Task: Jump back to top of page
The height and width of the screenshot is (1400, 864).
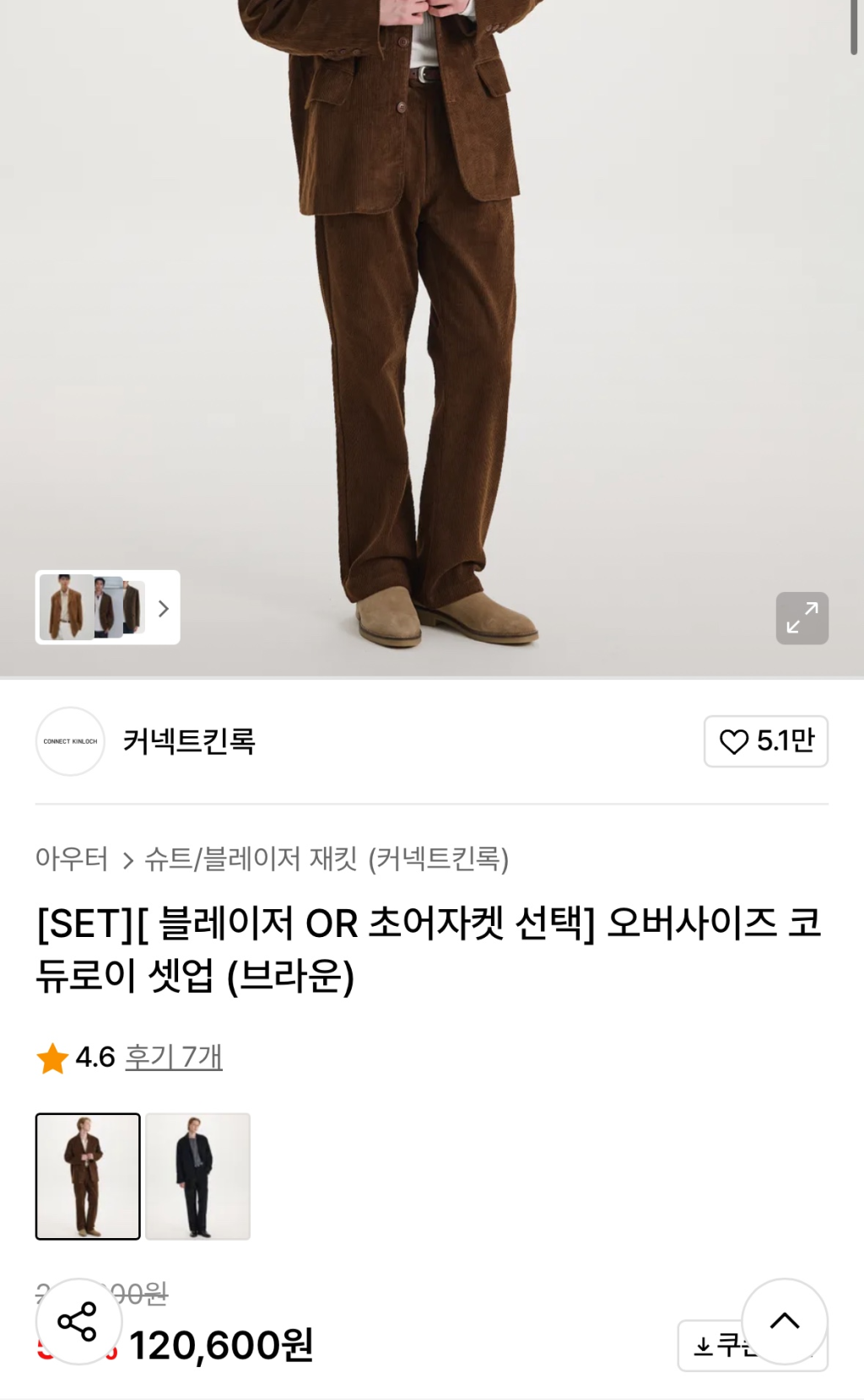Action: click(784, 1321)
